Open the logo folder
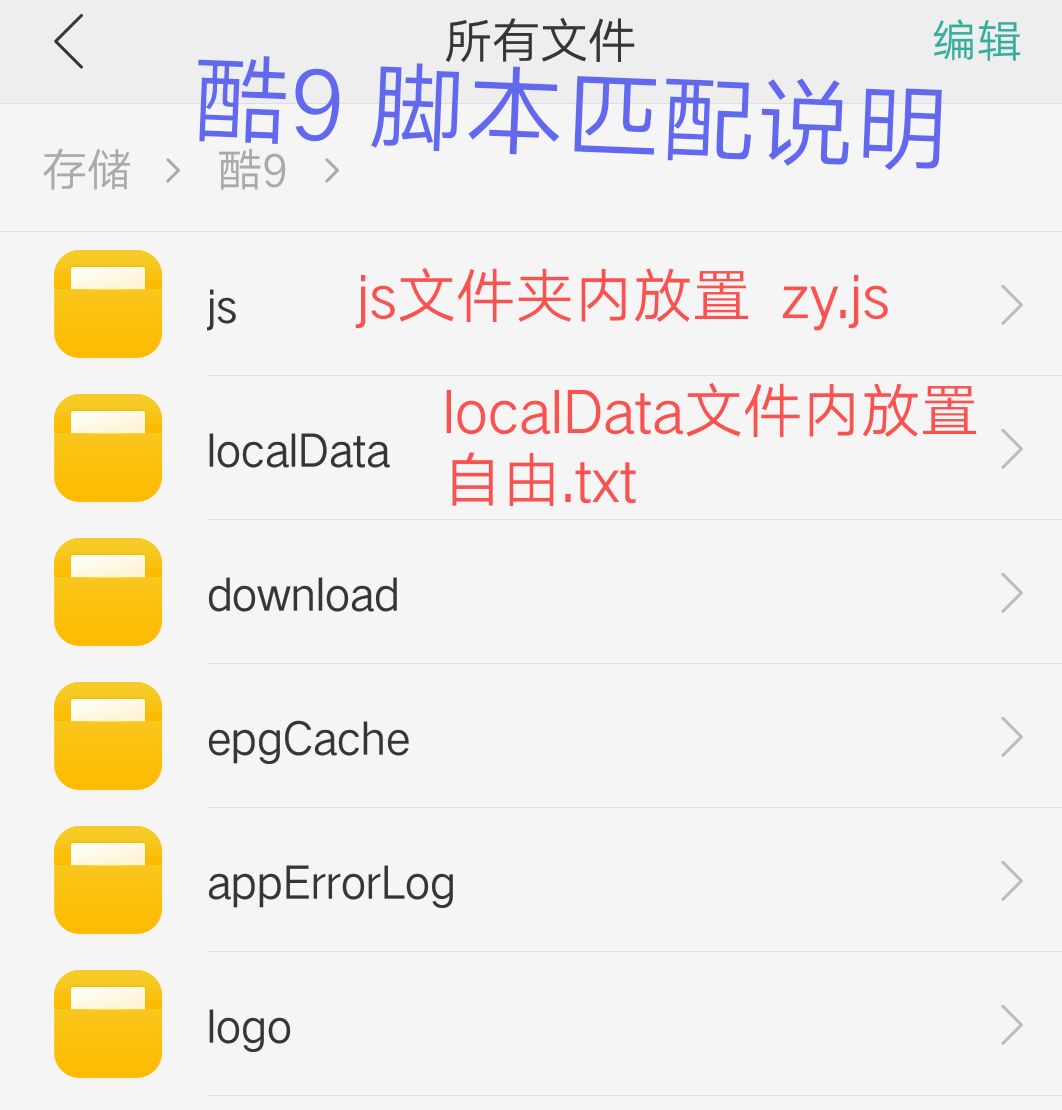 point(249,1027)
